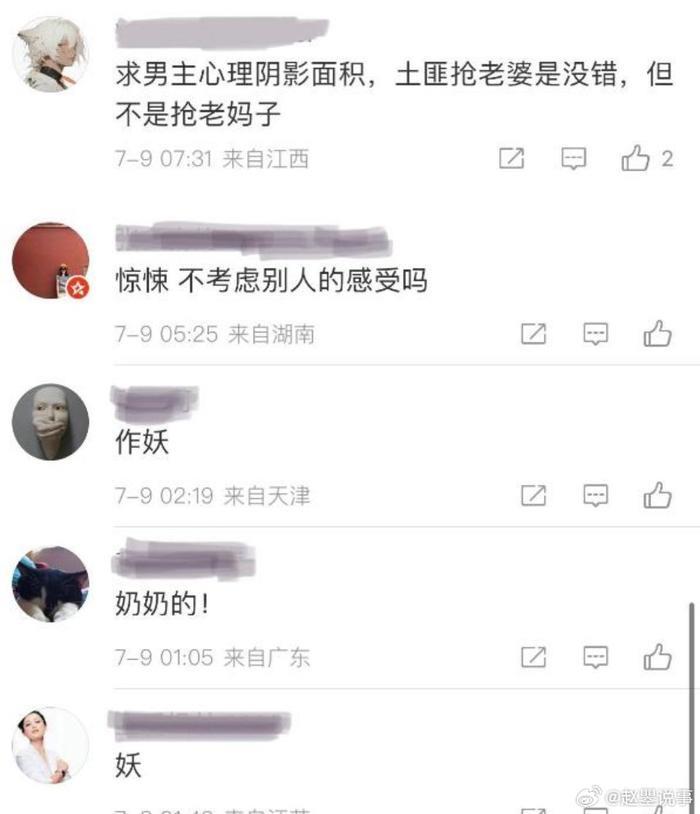The height and width of the screenshot is (814, 700).
Task: Reply to the 惊悚 comment from 湖南
Action: click(596, 334)
